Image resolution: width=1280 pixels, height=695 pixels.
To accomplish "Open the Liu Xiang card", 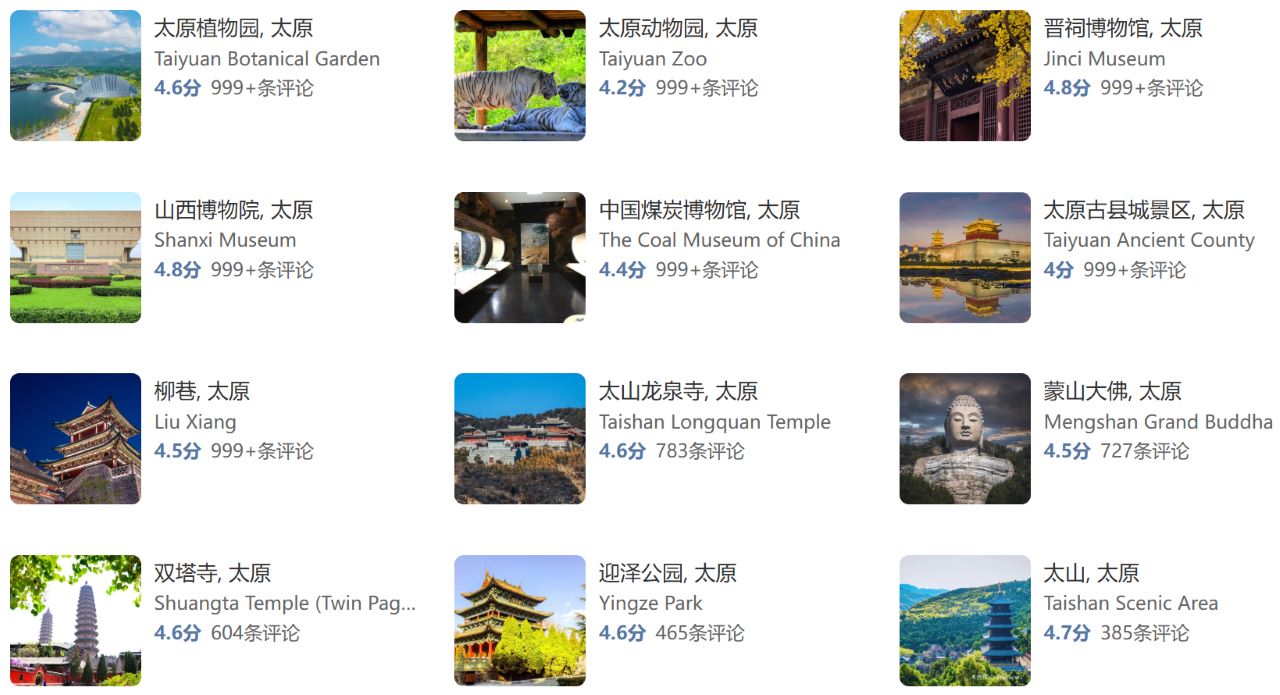I will click(201, 392).
